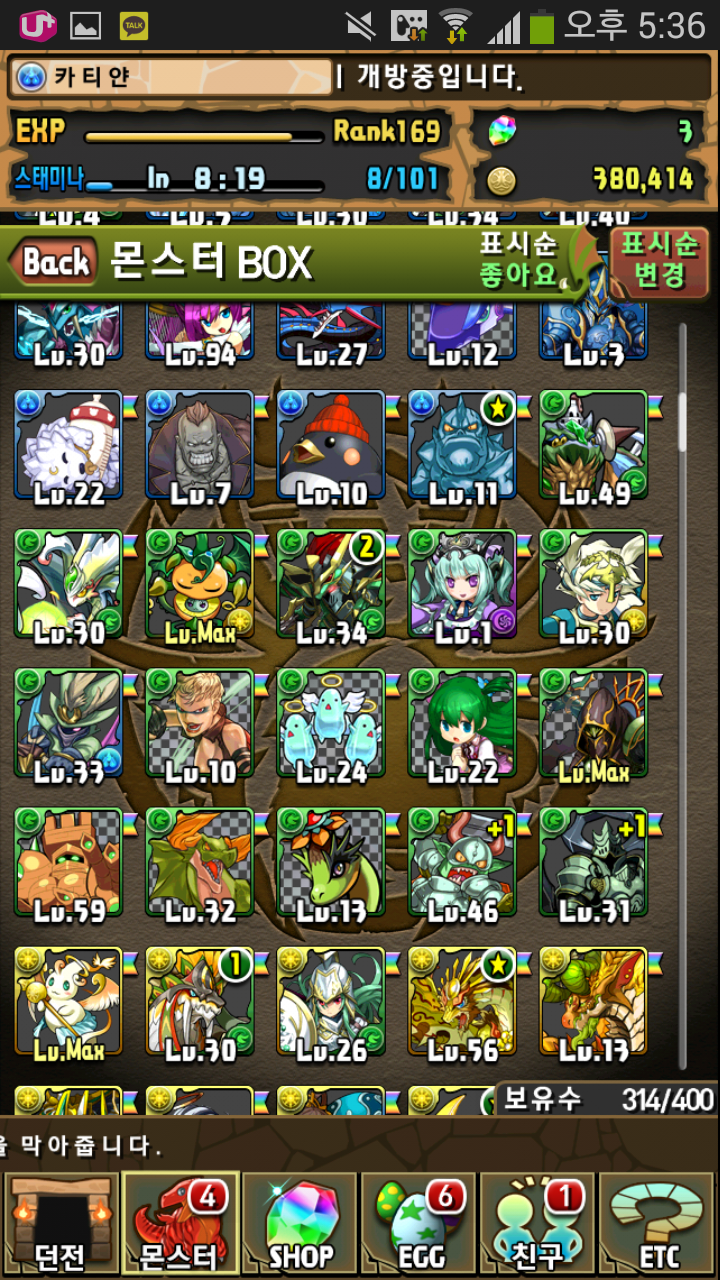The width and height of the screenshot is (720, 1280).
Task: Tap the Back button
Action: 55,263
